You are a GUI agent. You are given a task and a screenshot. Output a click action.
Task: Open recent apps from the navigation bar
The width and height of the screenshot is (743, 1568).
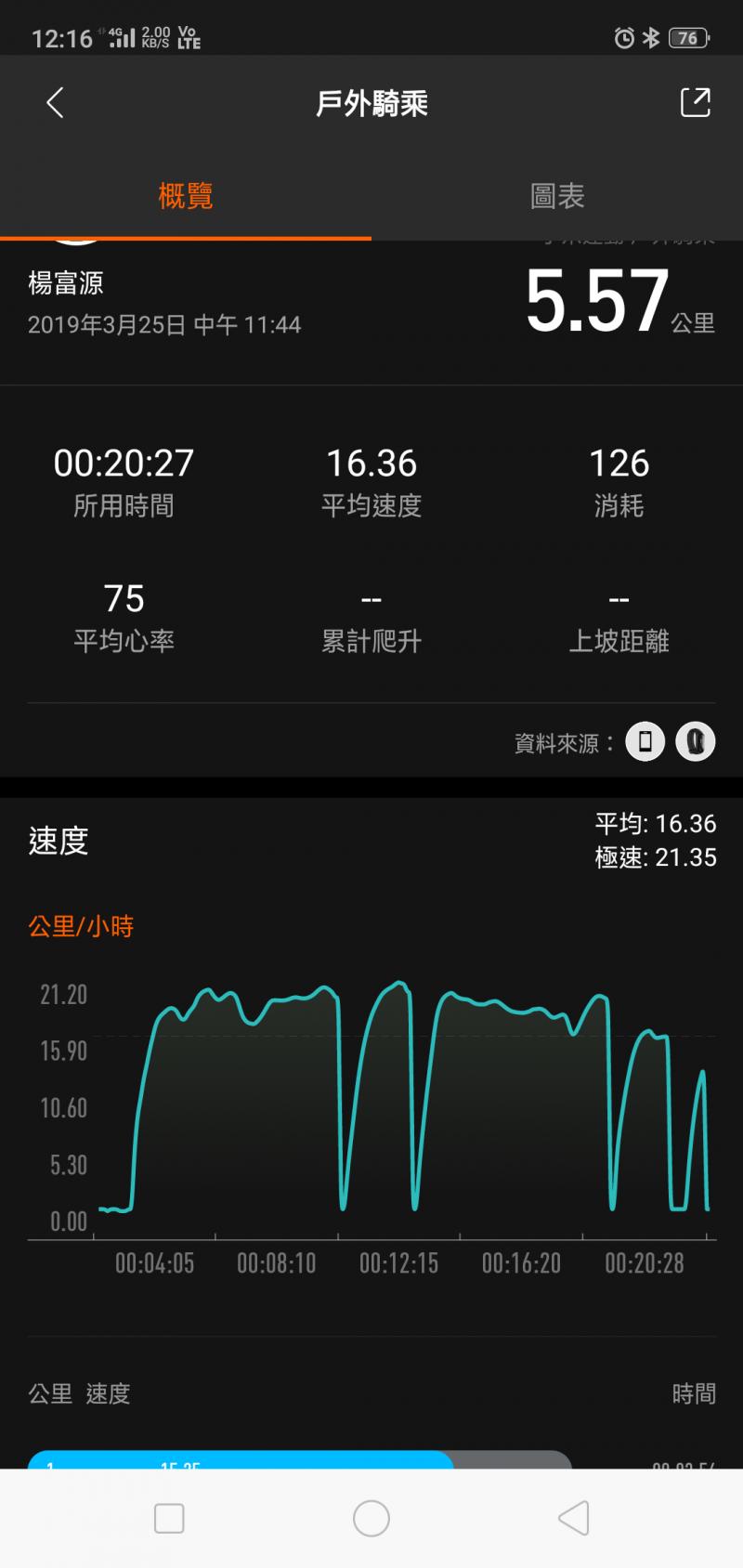169,1518
